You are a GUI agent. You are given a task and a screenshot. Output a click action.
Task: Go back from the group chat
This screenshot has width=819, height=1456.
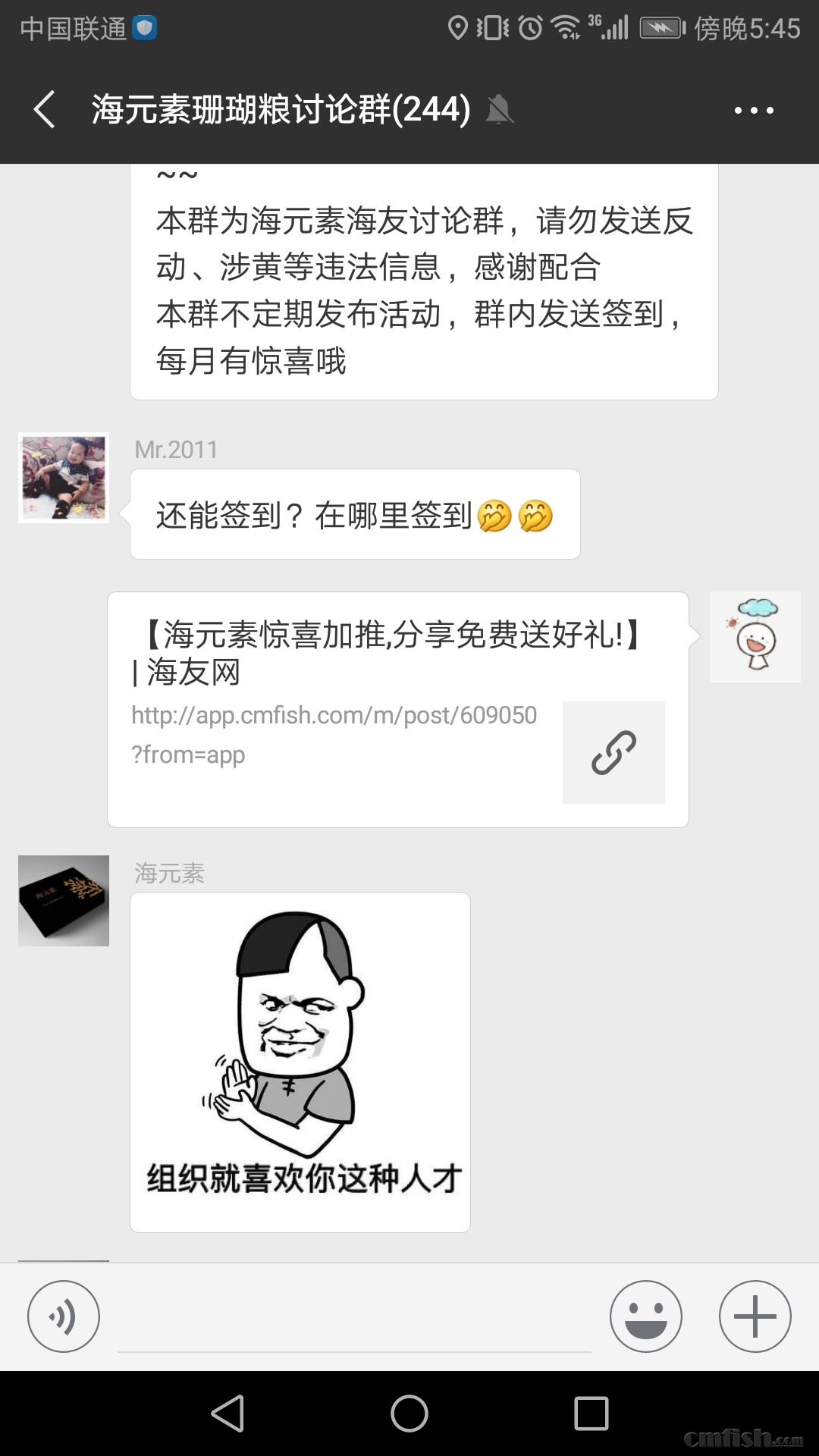click(45, 110)
